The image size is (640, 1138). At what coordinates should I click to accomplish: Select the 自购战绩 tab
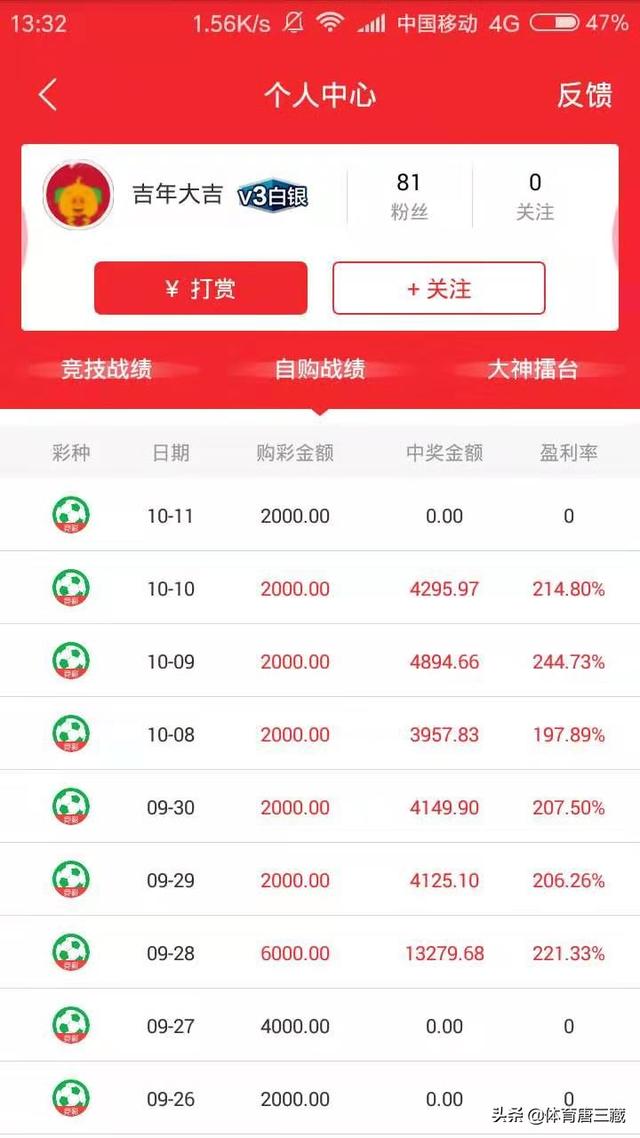(319, 369)
